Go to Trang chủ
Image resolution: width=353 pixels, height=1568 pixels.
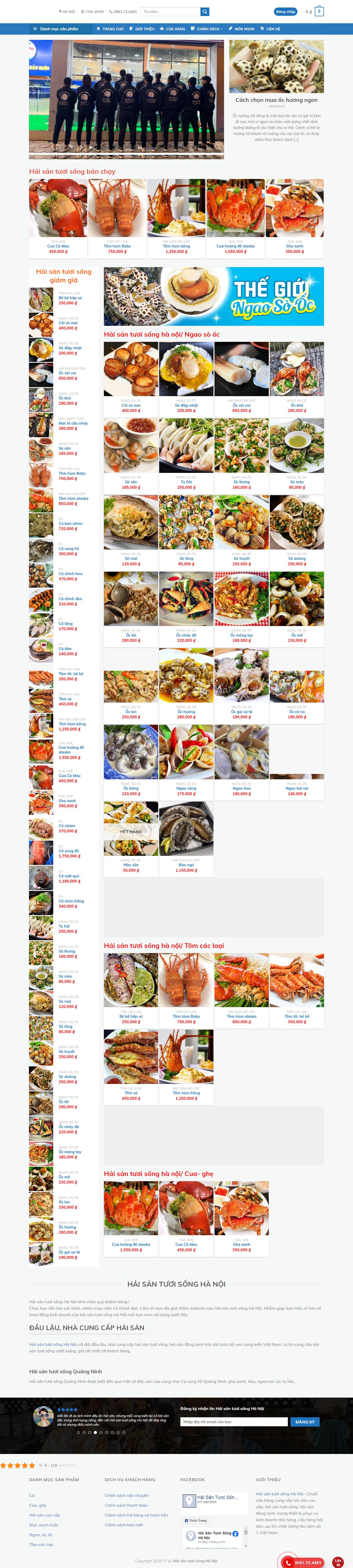(x=110, y=29)
